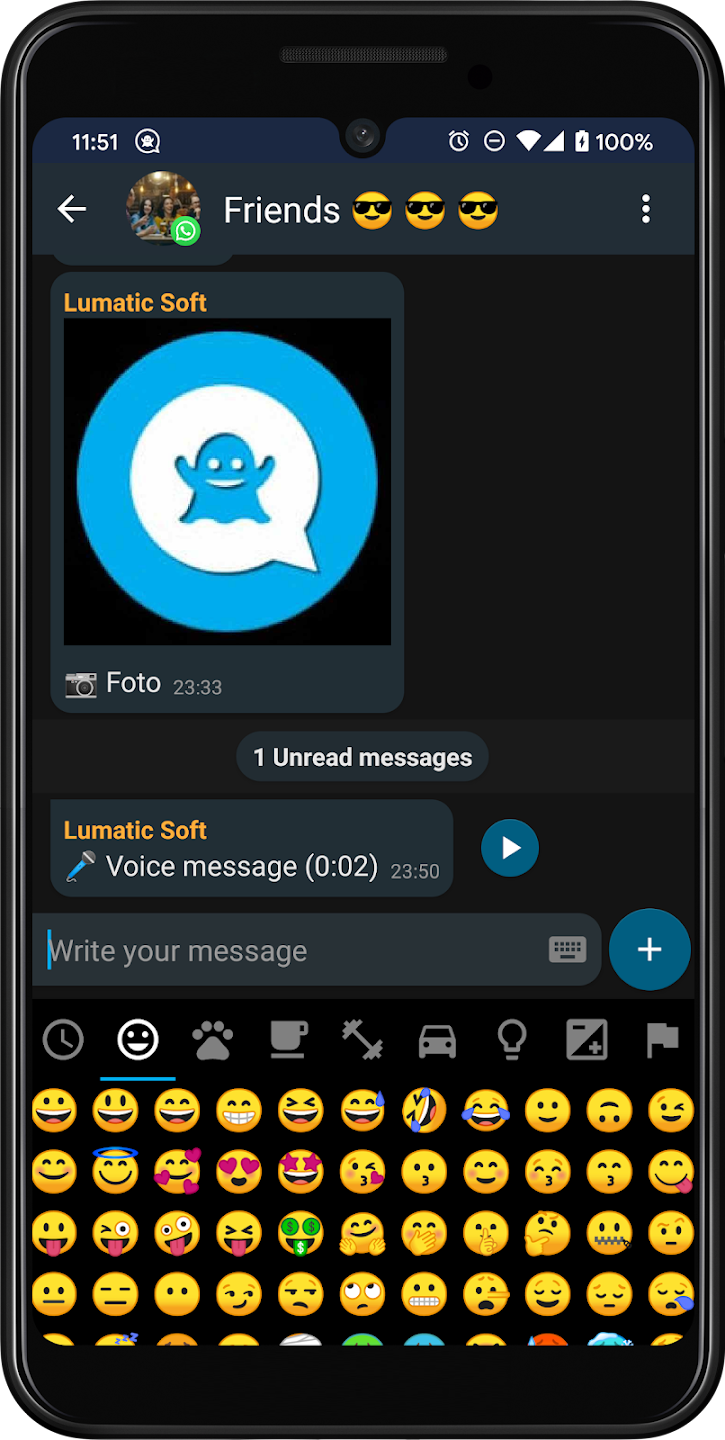Switch to the text keyboard icon
Screen dimensions: 725x1440
click(x=567, y=950)
